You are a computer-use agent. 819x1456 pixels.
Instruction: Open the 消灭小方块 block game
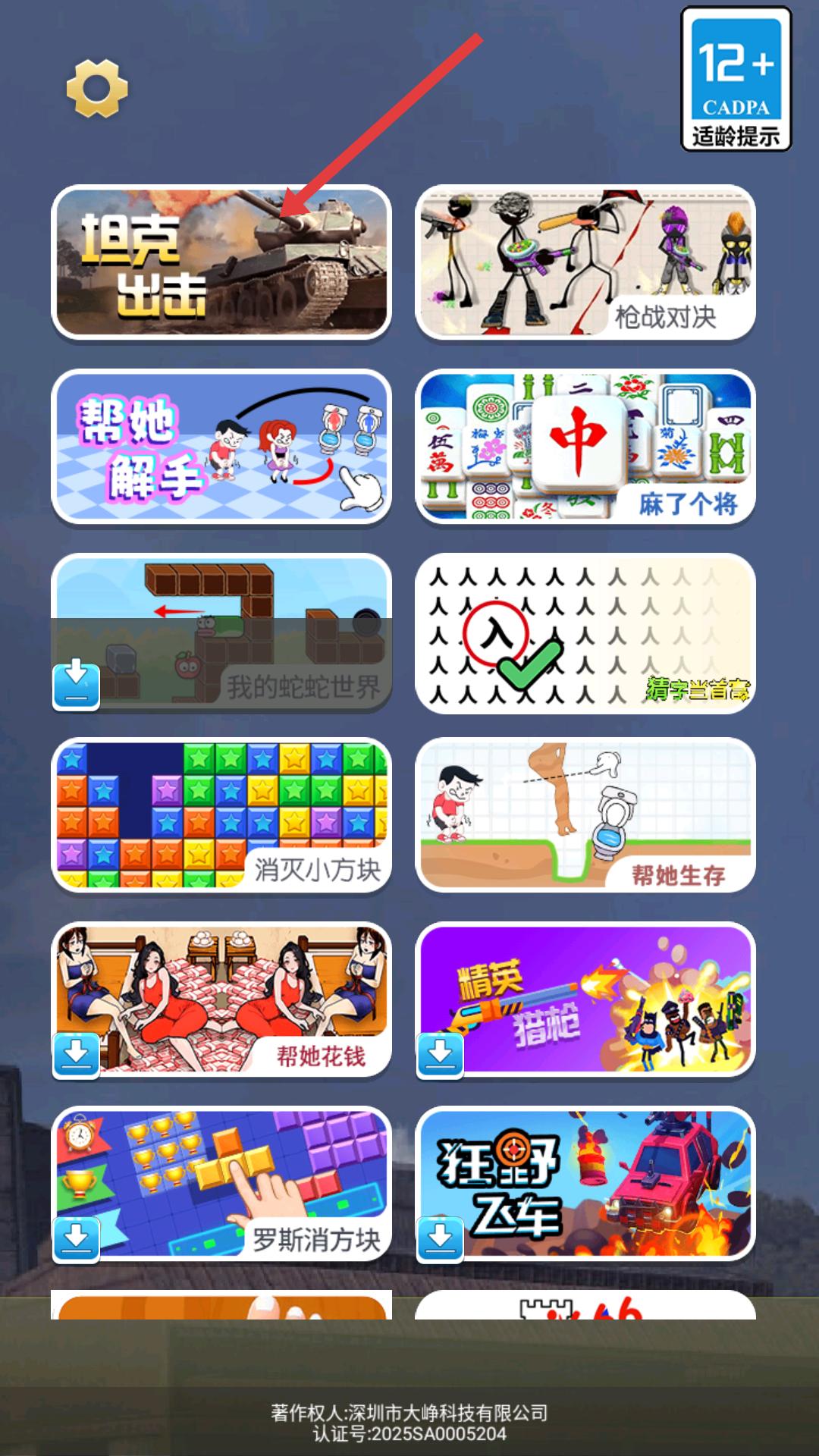(x=221, y=815)
